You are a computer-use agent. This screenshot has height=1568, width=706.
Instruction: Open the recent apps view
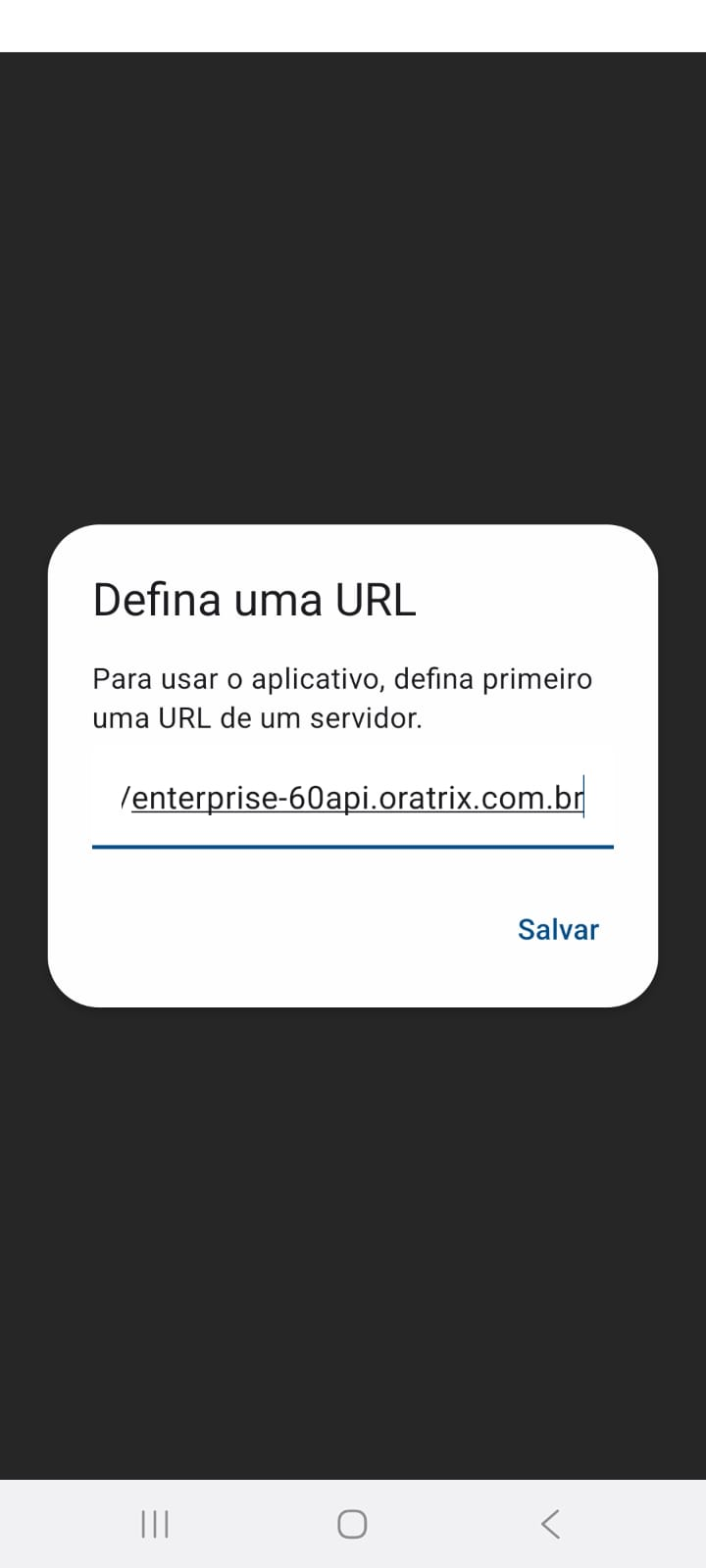pos(155,1524)
